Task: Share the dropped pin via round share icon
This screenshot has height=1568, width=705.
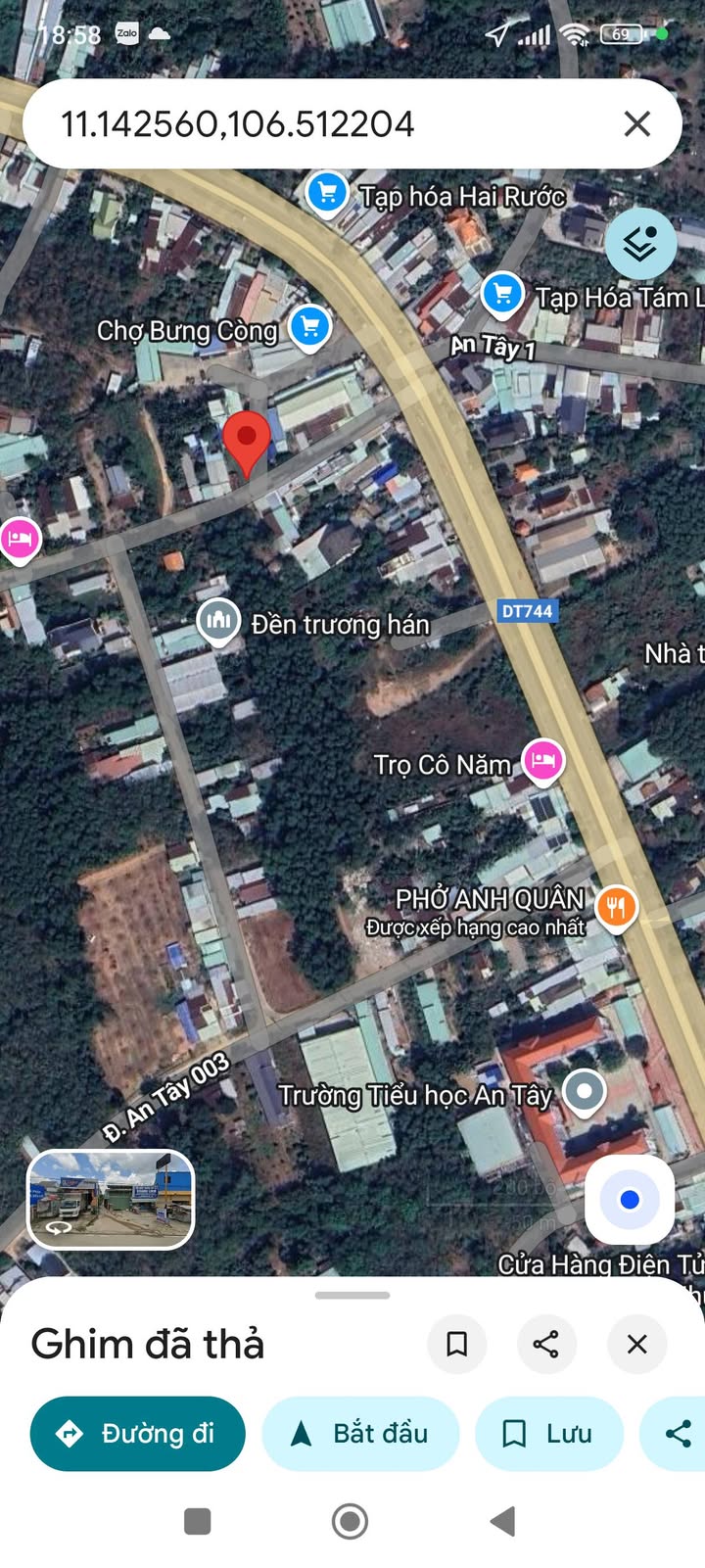Action: [x=545, y=1344]
